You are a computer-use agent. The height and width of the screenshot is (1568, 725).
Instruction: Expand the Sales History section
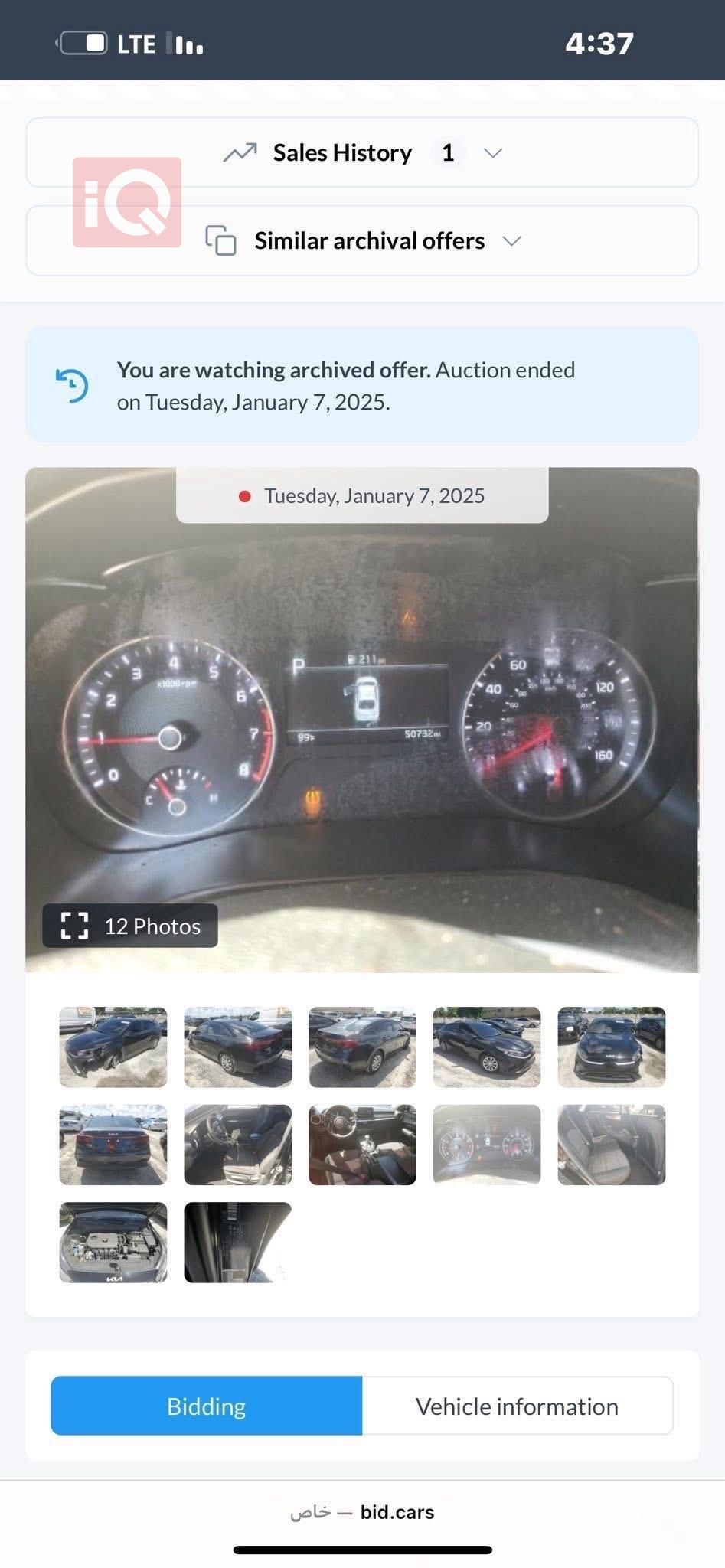362,152
